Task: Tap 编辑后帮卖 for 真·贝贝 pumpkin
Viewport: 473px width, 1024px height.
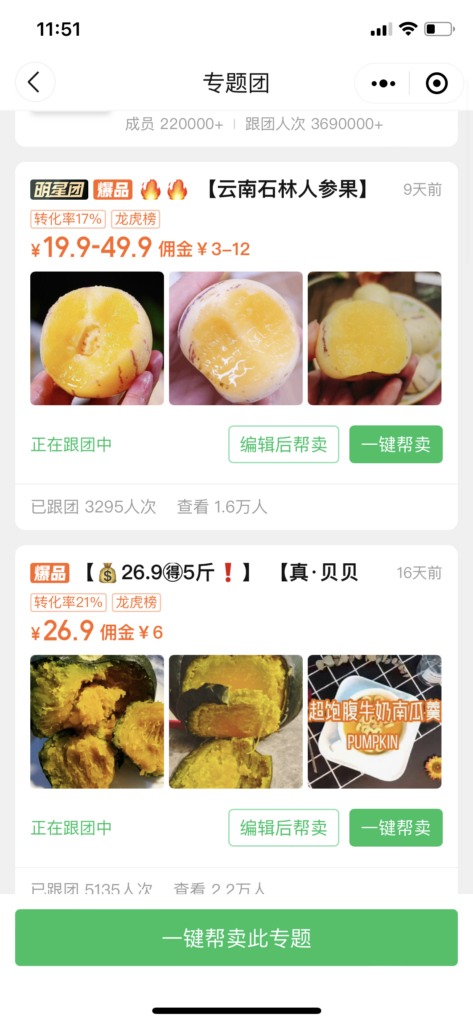Action: 284,828
